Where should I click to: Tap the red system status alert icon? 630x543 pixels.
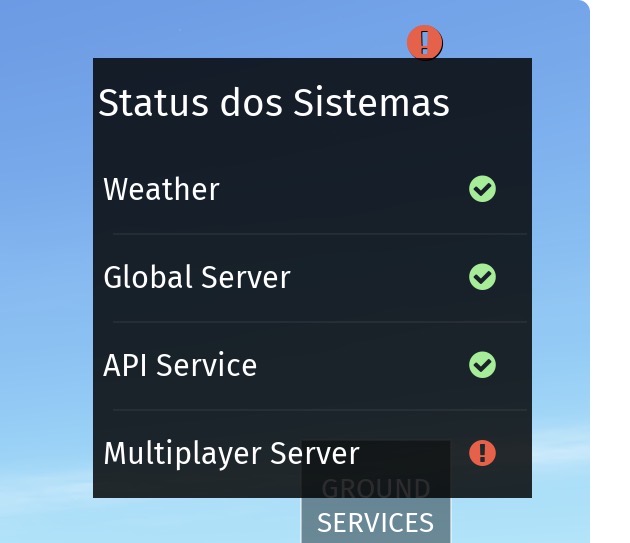(x=424, y=43)
